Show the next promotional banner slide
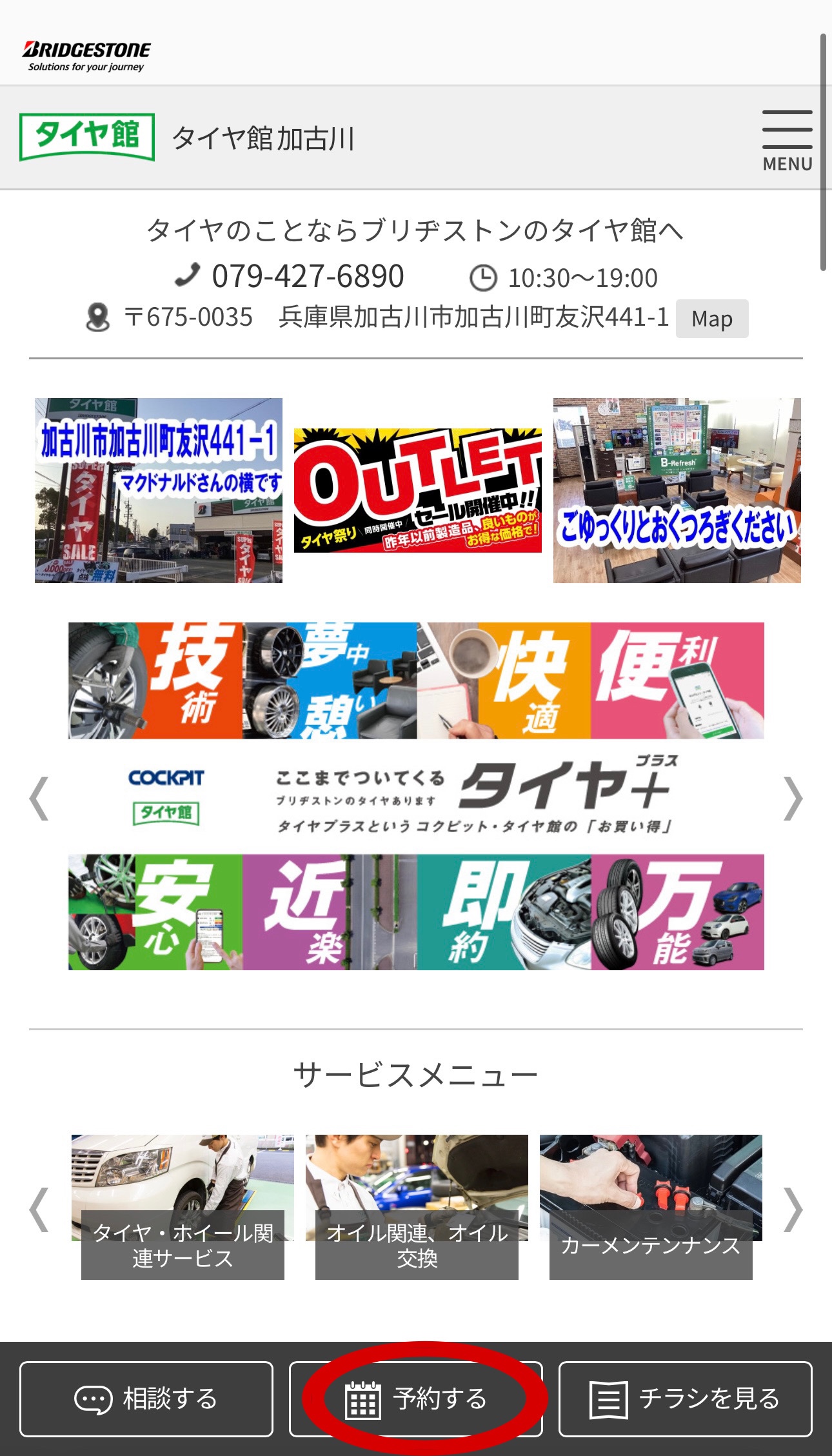Viewport: 832px width, 1456px height. tap(792, 799)
